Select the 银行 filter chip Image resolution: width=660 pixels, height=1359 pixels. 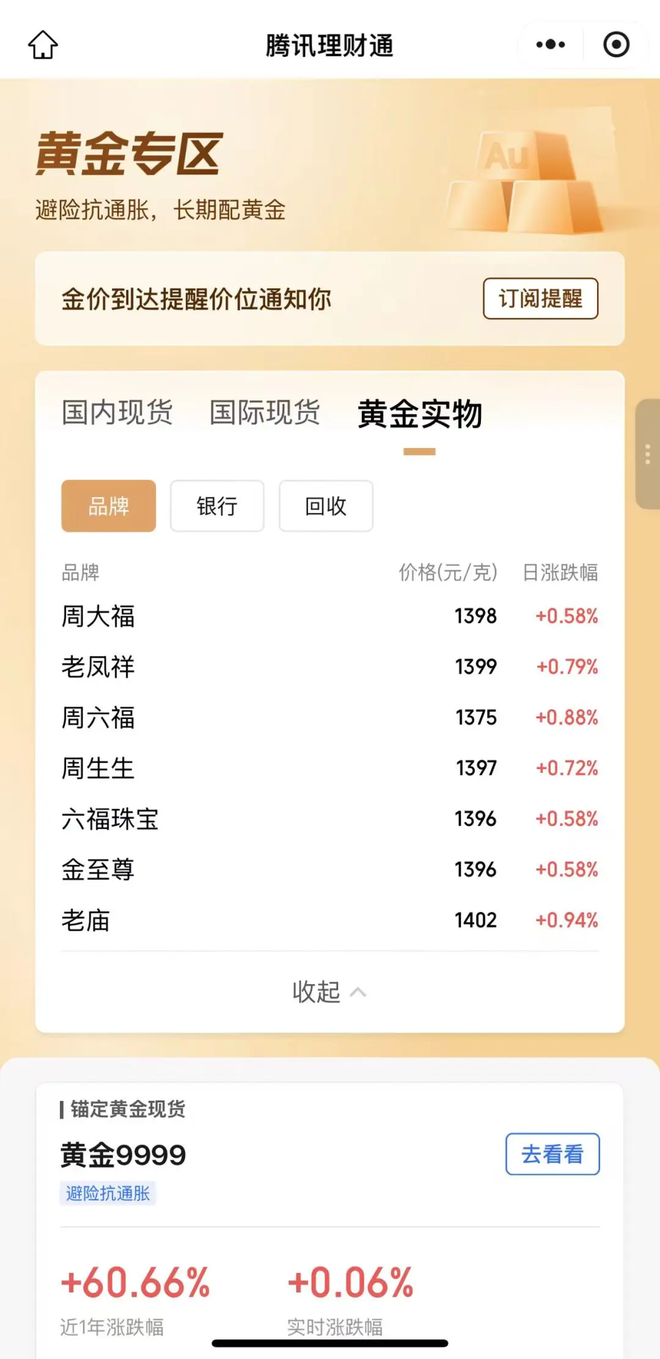[x=217, y=506]
